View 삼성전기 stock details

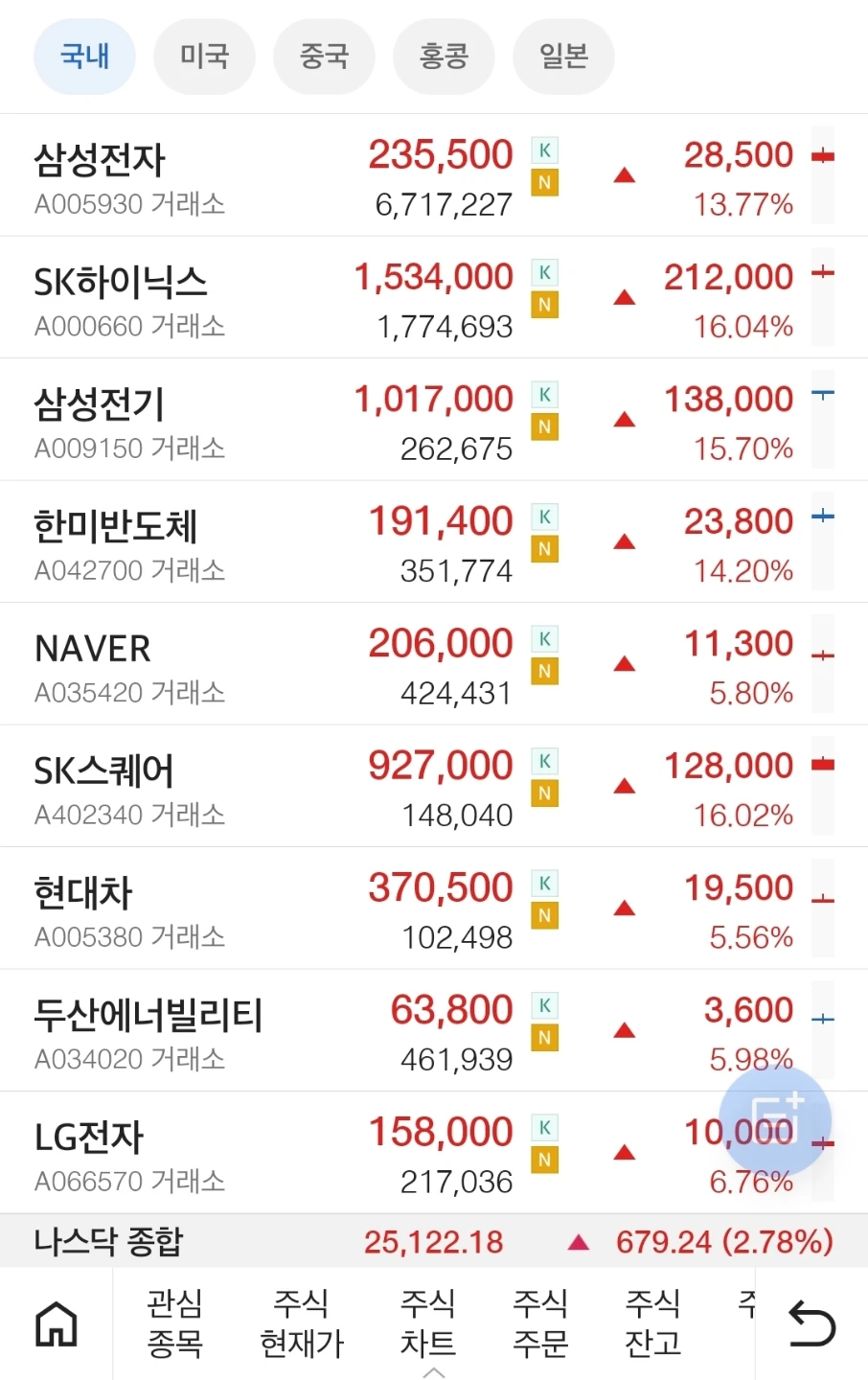(434, 420)
